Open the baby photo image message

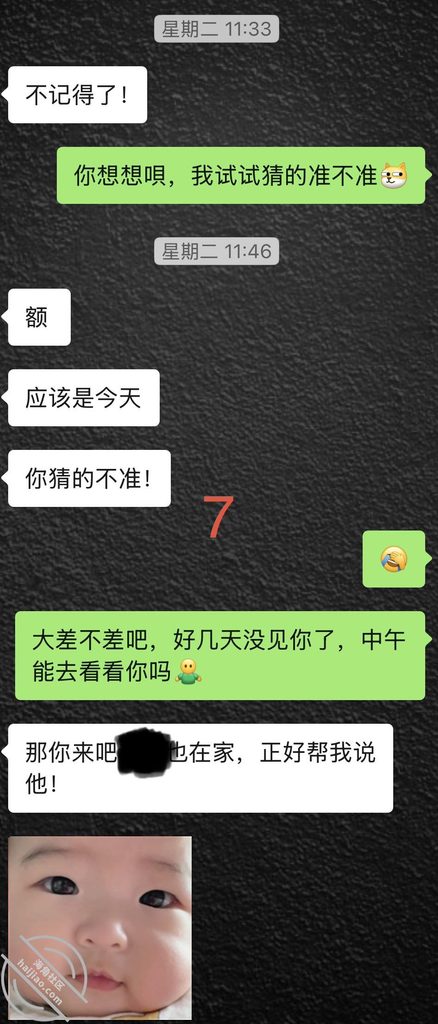coord(100,928)
